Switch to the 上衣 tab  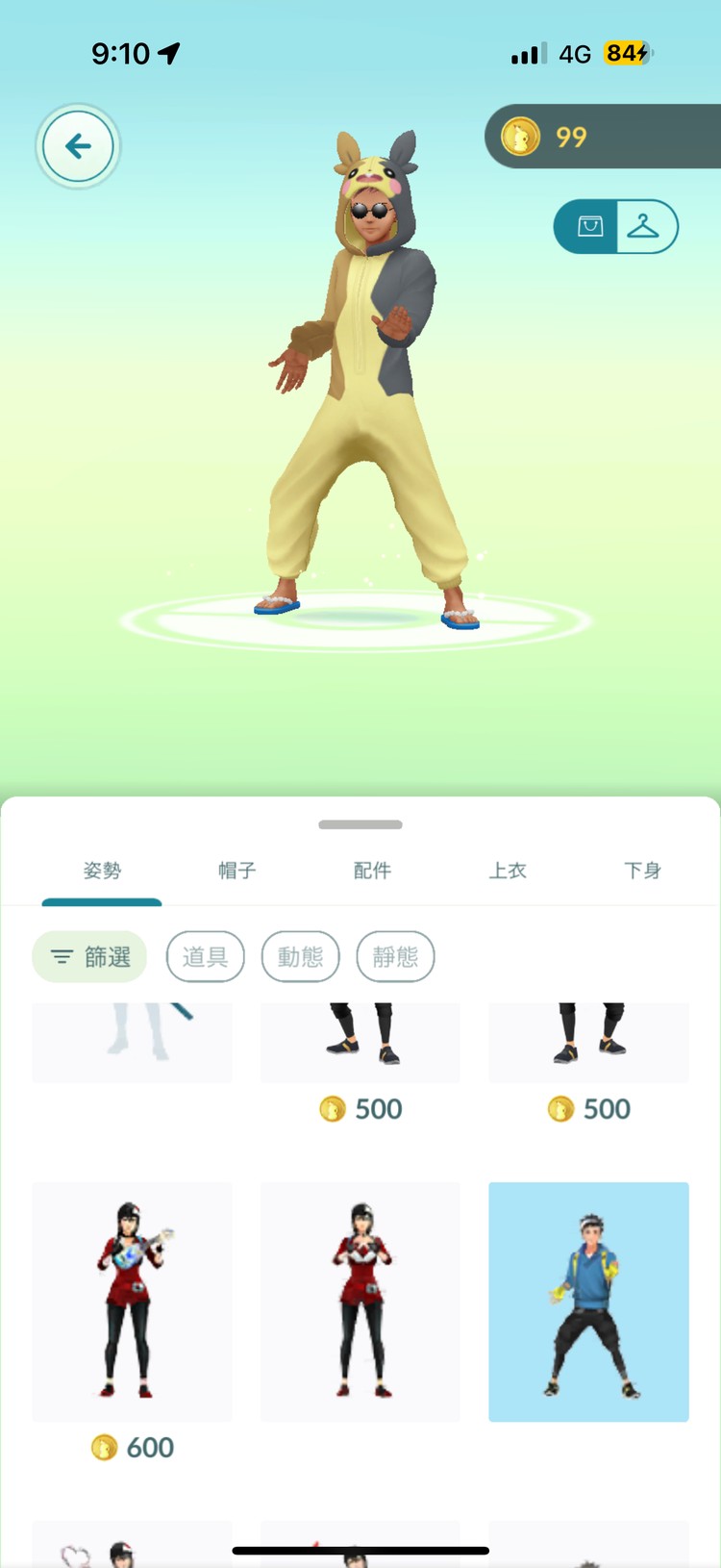point(508,871)
